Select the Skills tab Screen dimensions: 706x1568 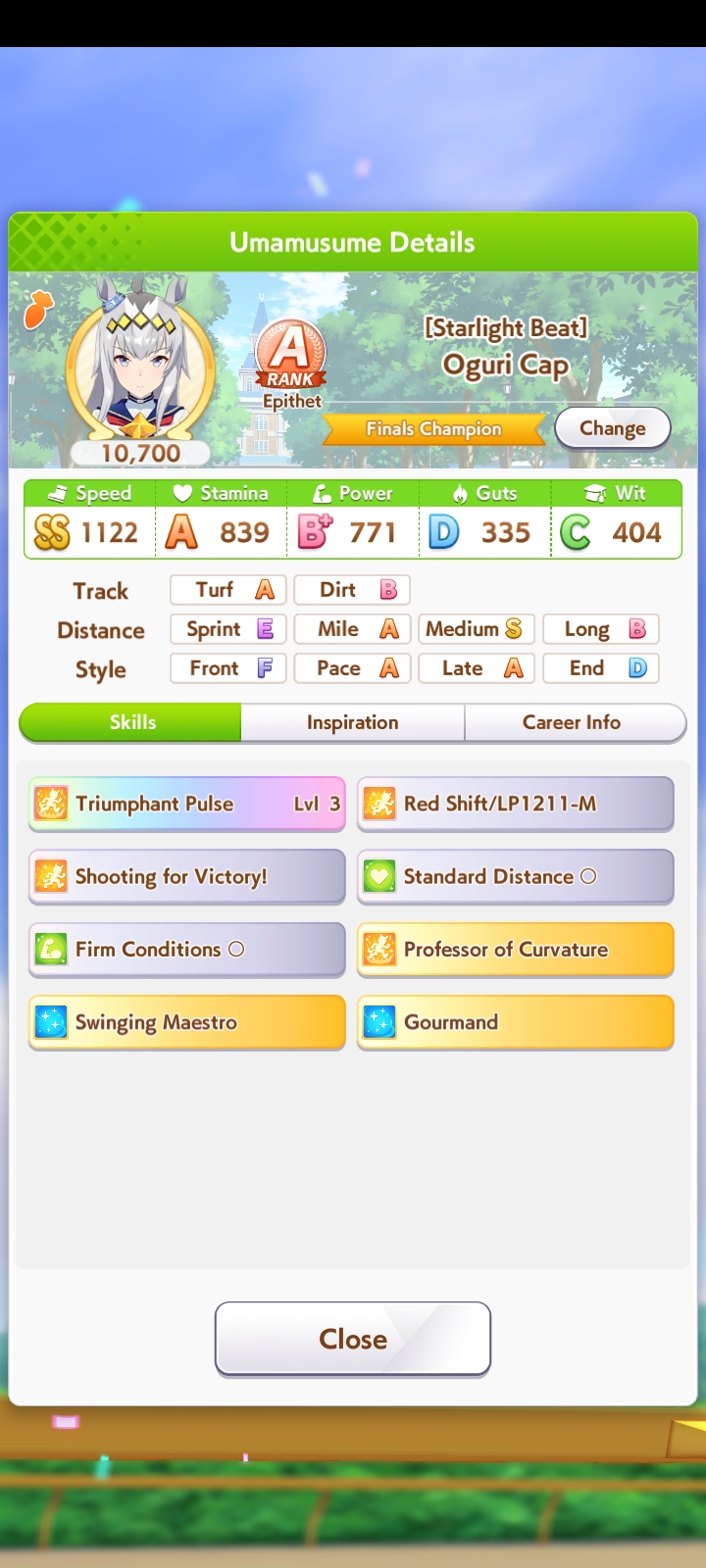(x=131, y=722)
